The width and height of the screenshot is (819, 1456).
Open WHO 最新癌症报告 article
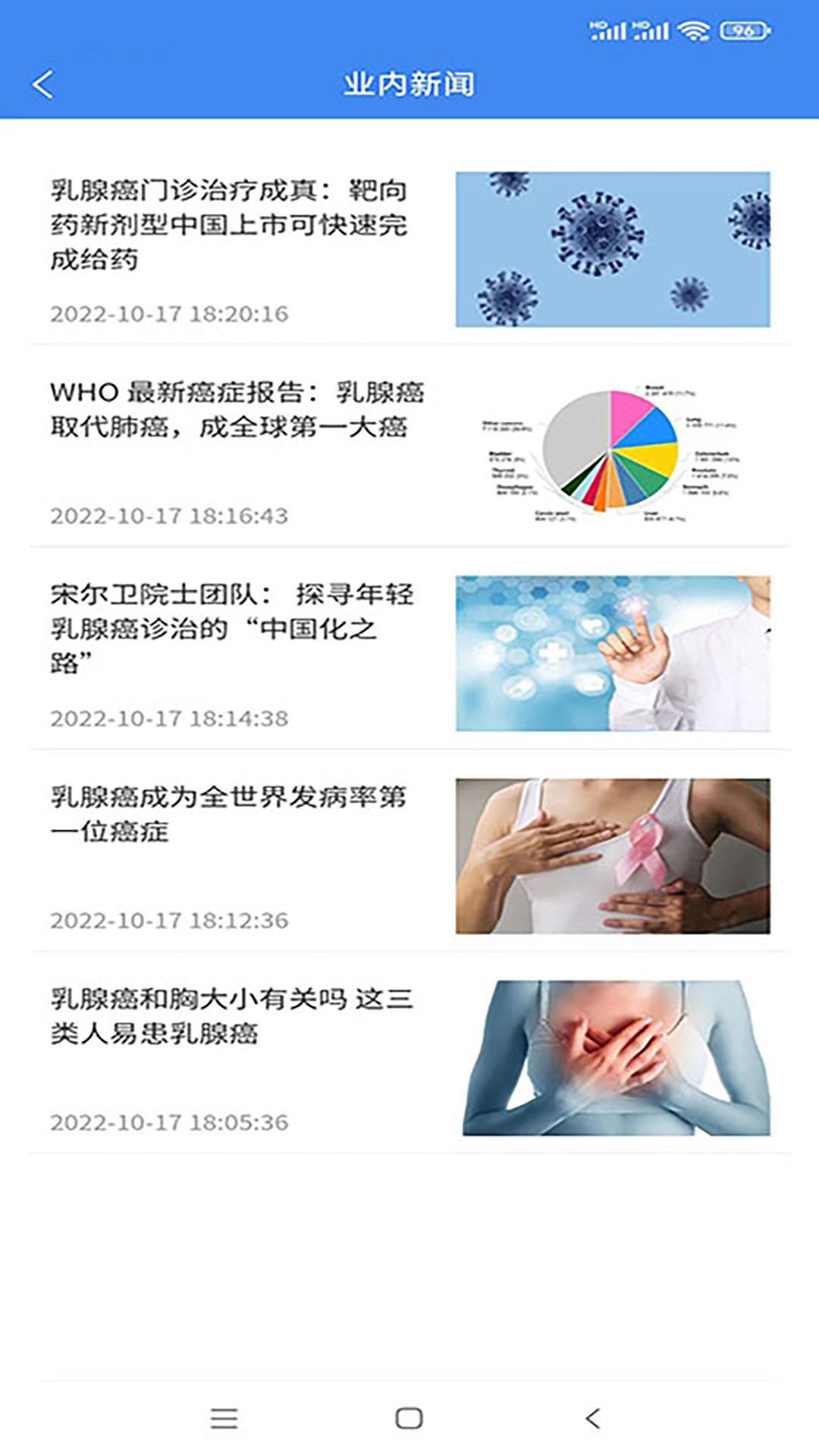tap(237, 410)
